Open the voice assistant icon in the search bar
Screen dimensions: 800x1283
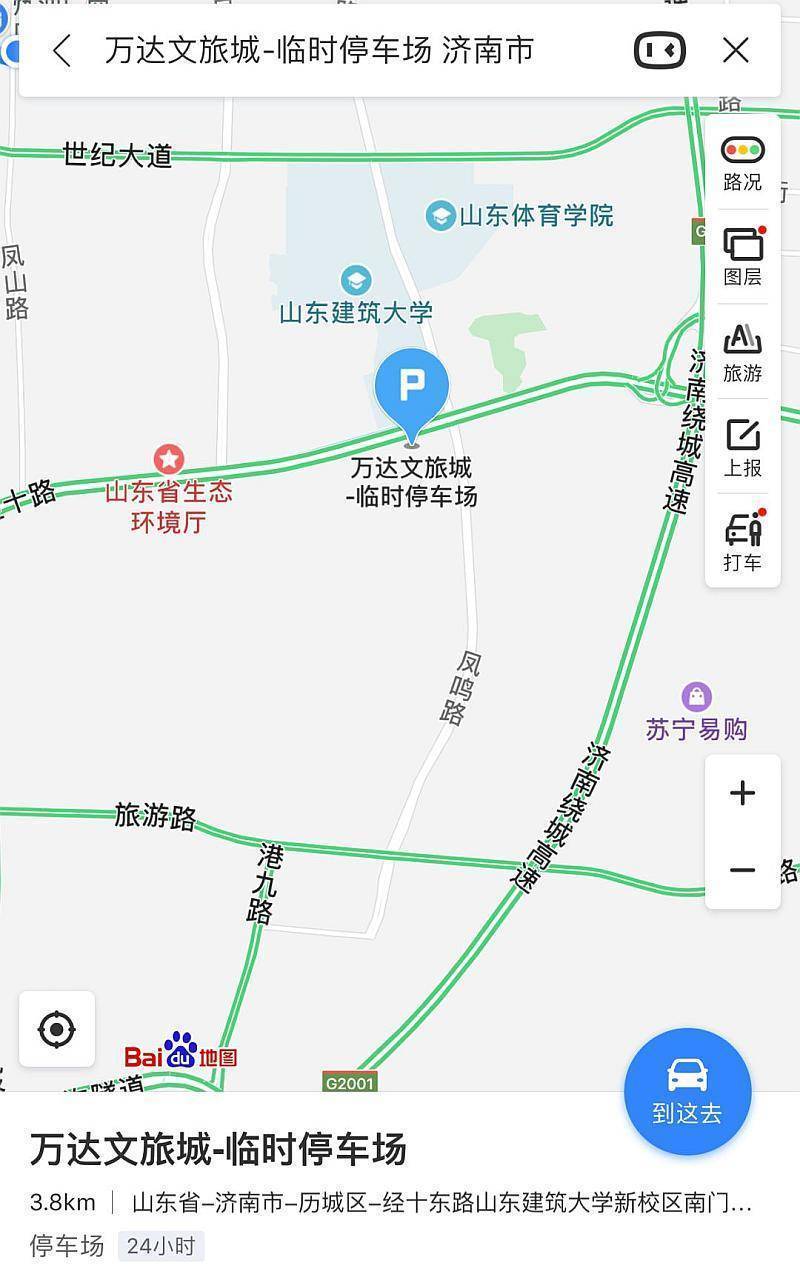(660, 50)
